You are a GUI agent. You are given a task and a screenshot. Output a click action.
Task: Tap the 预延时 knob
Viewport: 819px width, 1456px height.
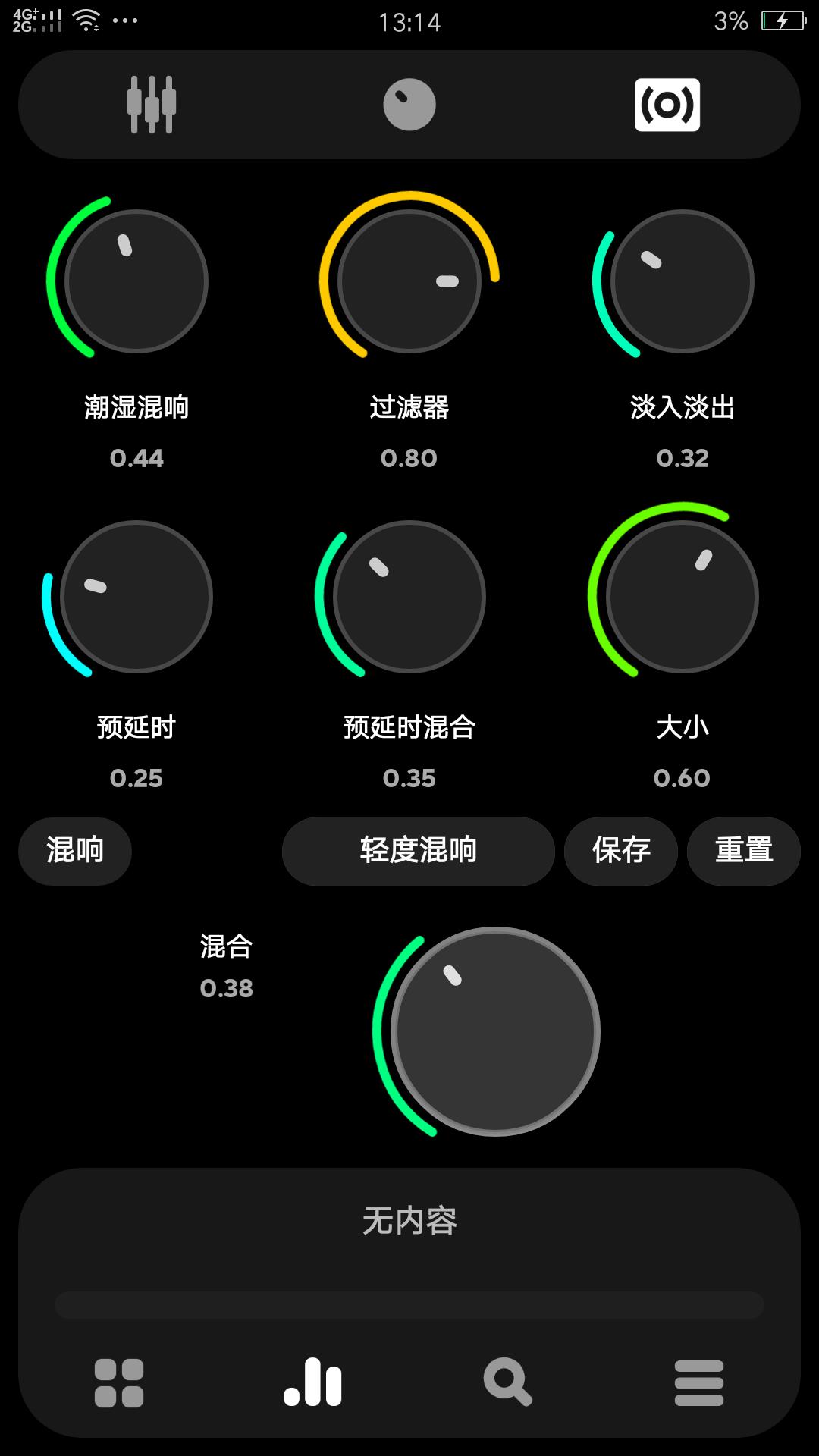tap(136, 597)
